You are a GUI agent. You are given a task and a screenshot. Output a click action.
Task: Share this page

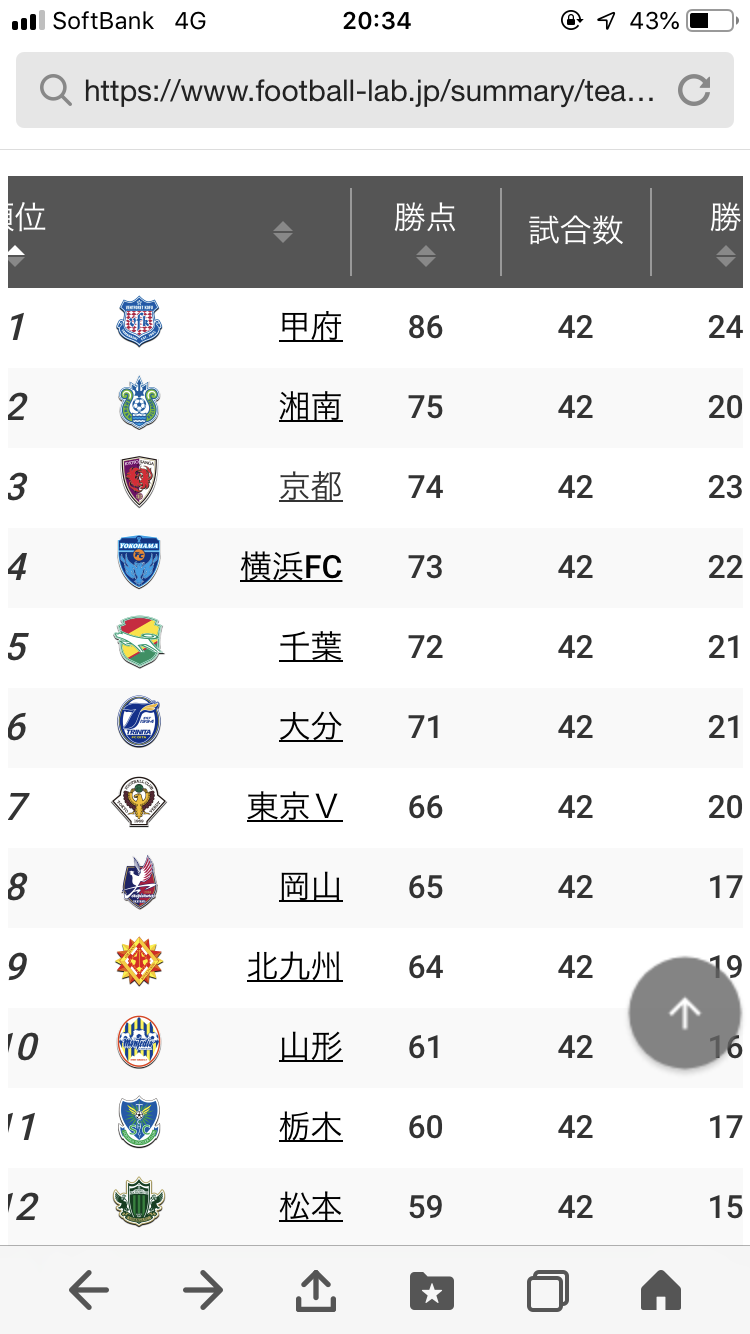point(317,1291)
